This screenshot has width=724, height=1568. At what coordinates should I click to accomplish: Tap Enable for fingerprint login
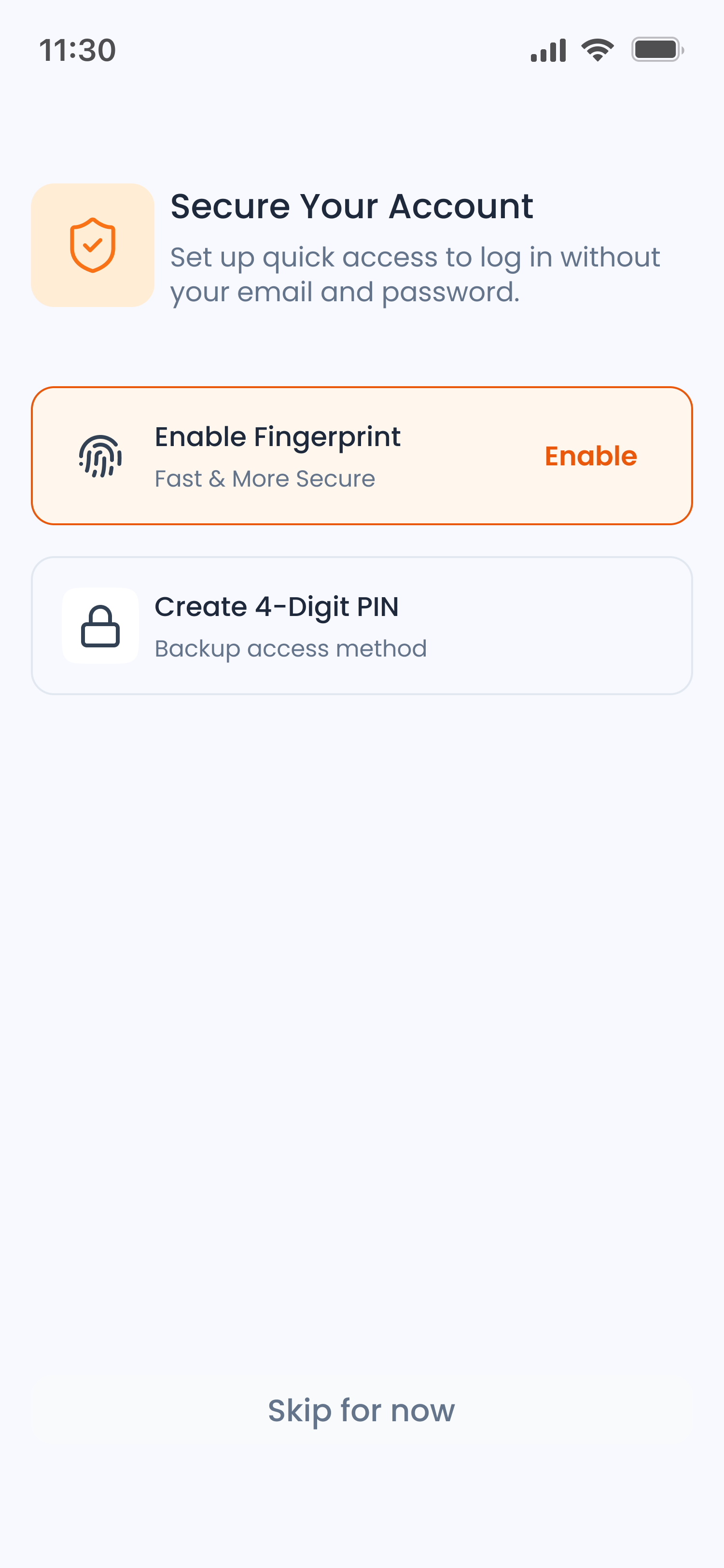(590, 456)
